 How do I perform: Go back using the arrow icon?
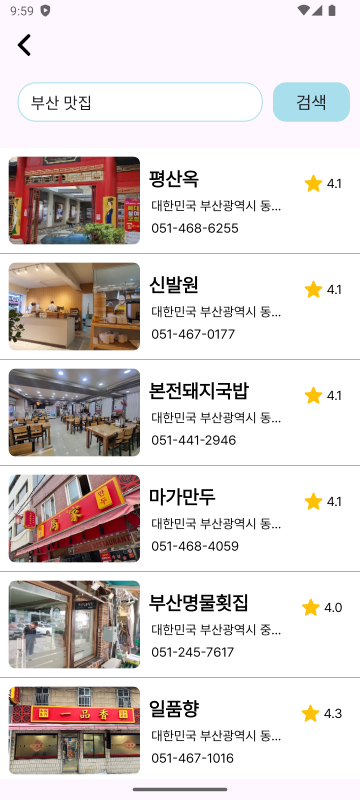pos(24,45)
